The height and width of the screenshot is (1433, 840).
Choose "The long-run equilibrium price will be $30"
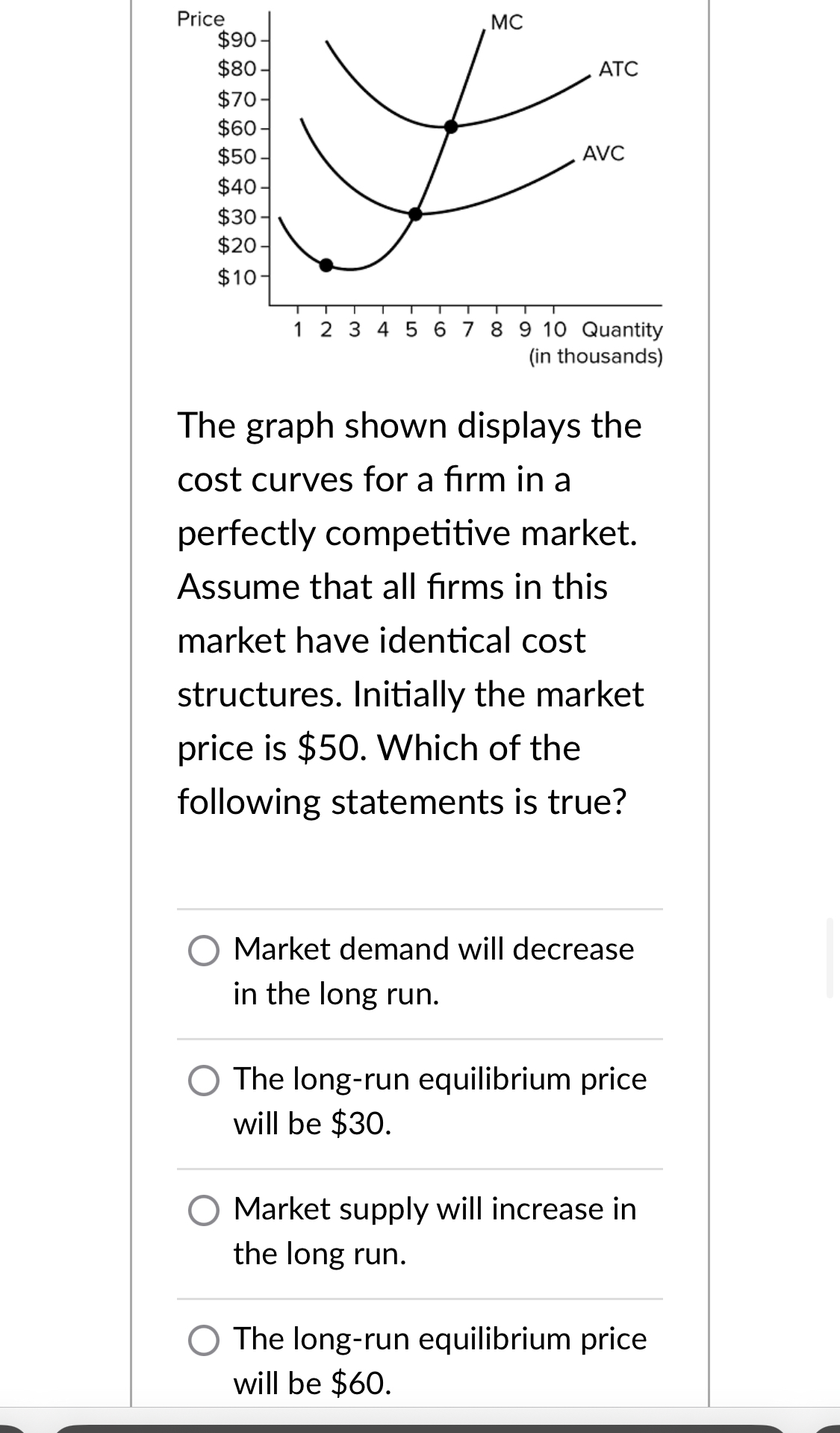203,1081
